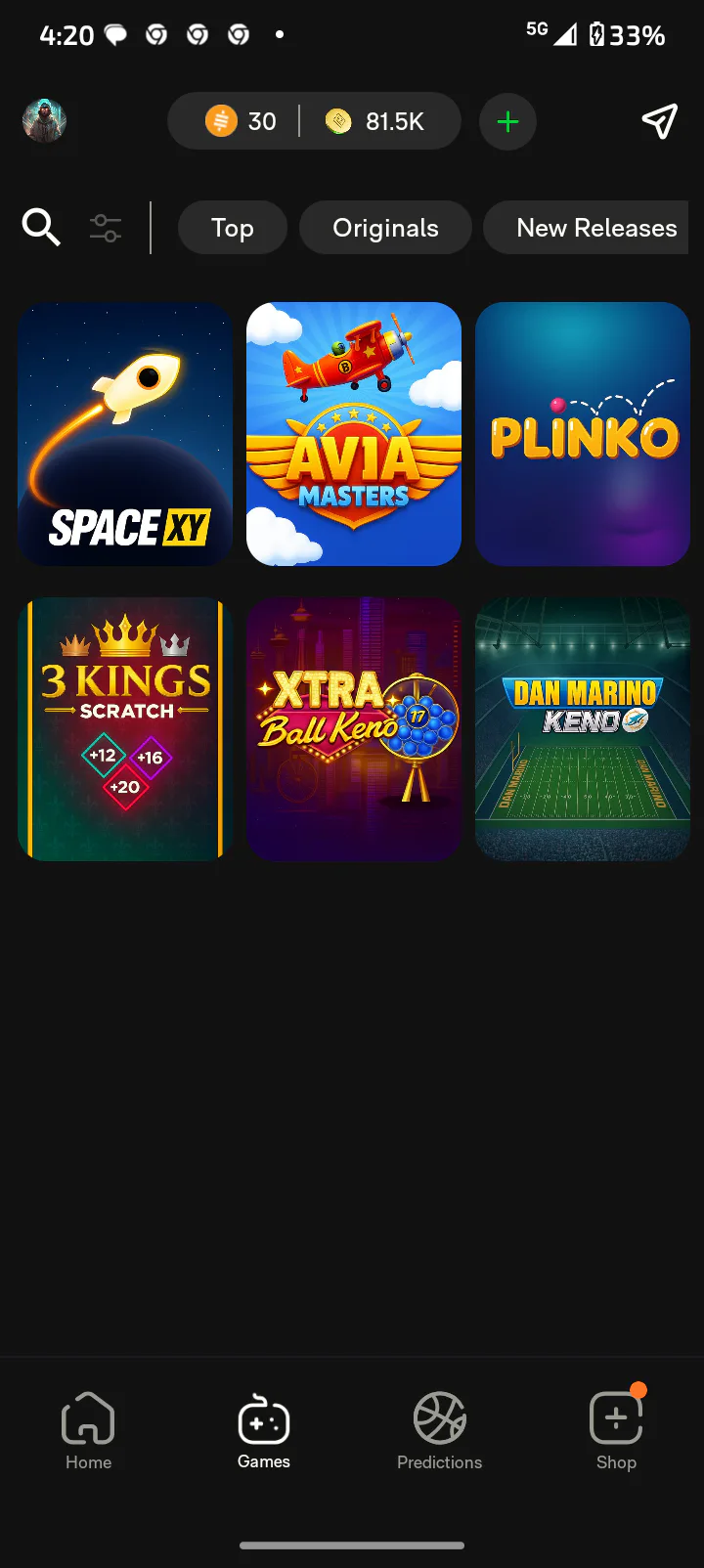This screenshot has height=1568, width=704.
Task: Launch the Space XY game
Action: pos(125,434)
